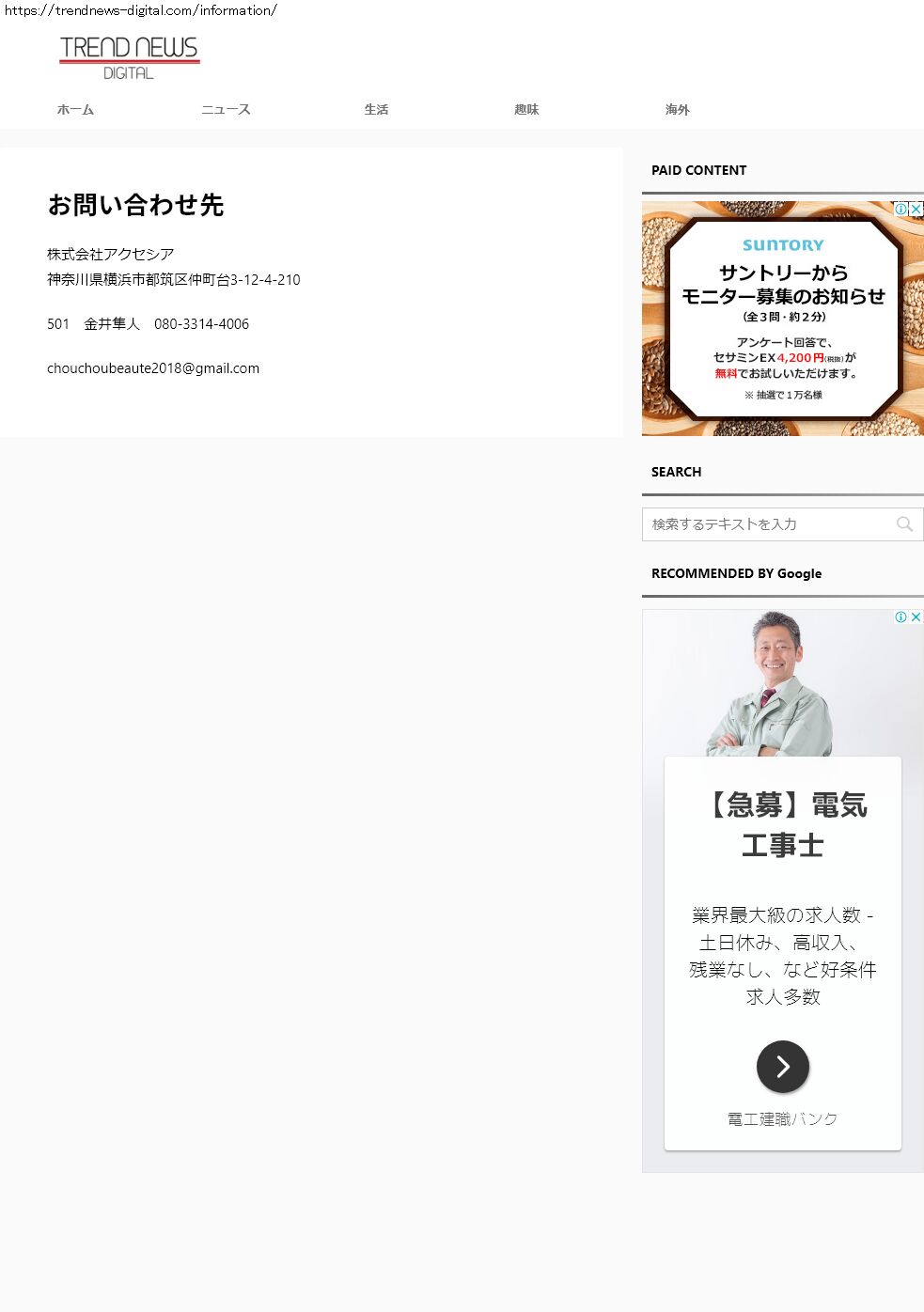Tap the Trend News Digital site logo
This screenshot has height=1312, width=924.
point(130,57)
